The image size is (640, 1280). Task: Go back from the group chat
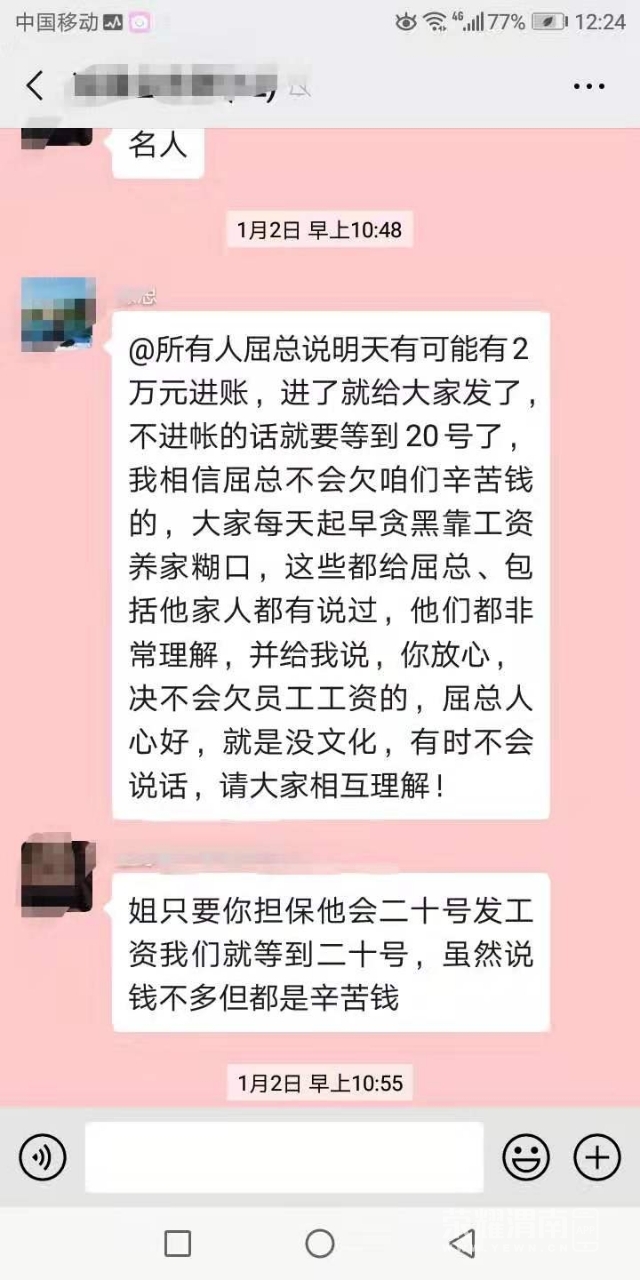tap(35, 86)
